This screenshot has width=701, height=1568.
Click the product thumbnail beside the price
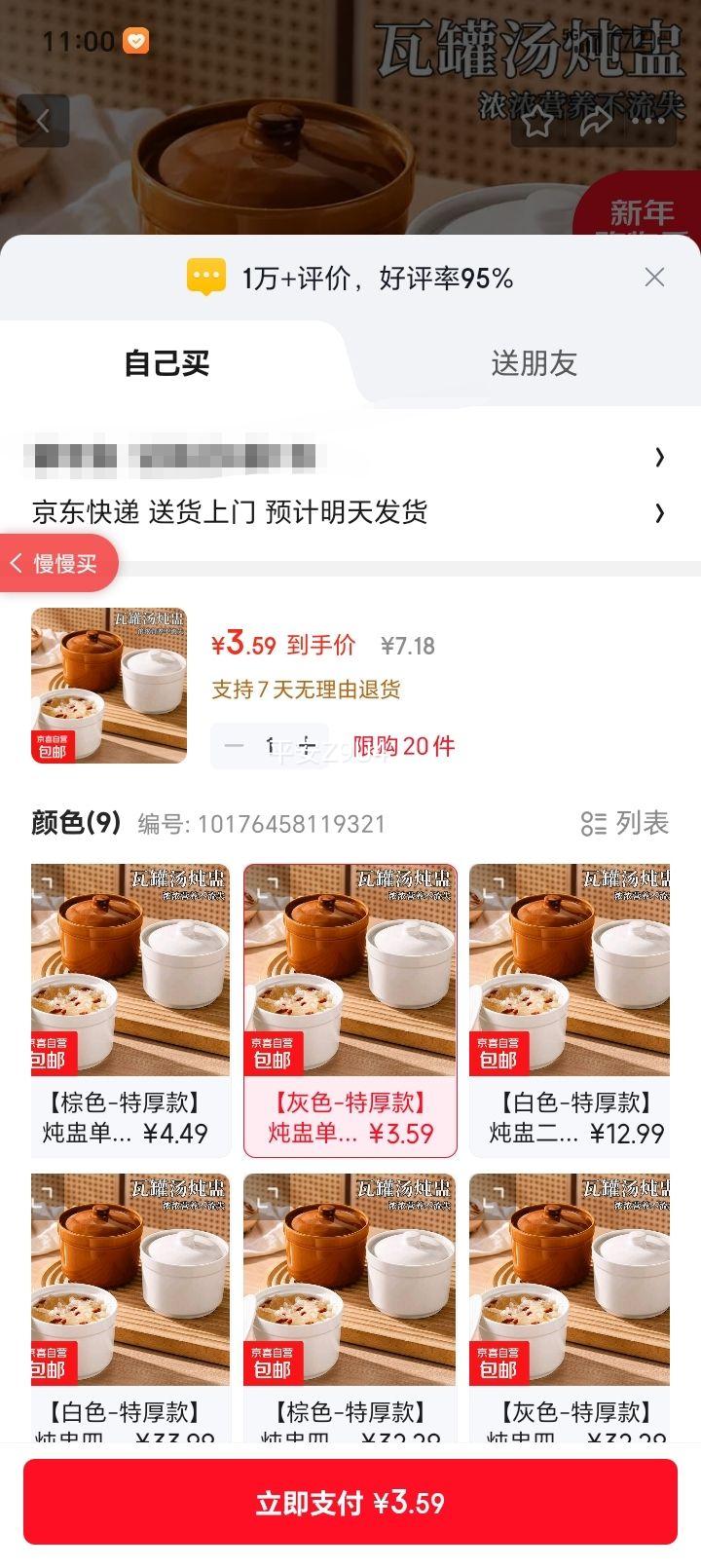pos(107,685)
